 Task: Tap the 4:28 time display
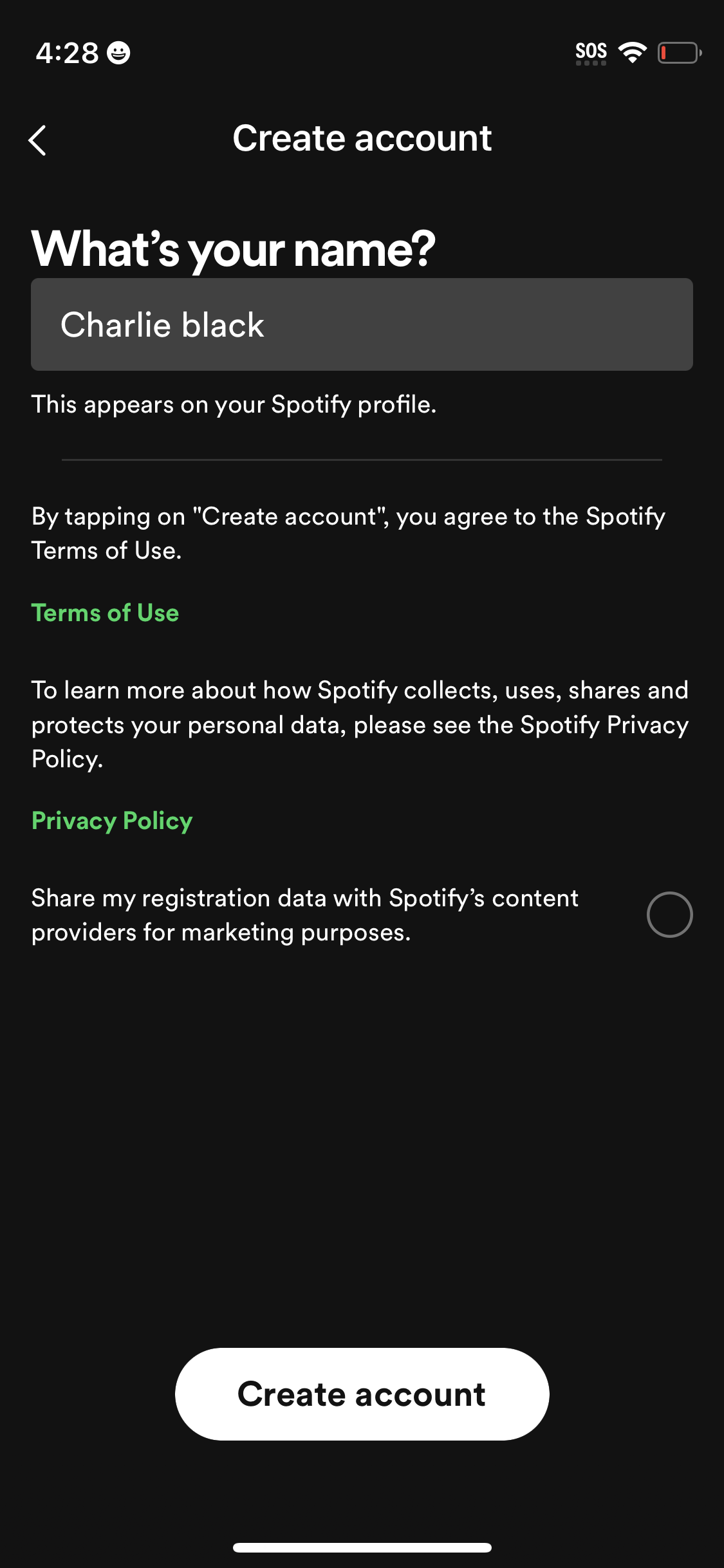(66, 53)
